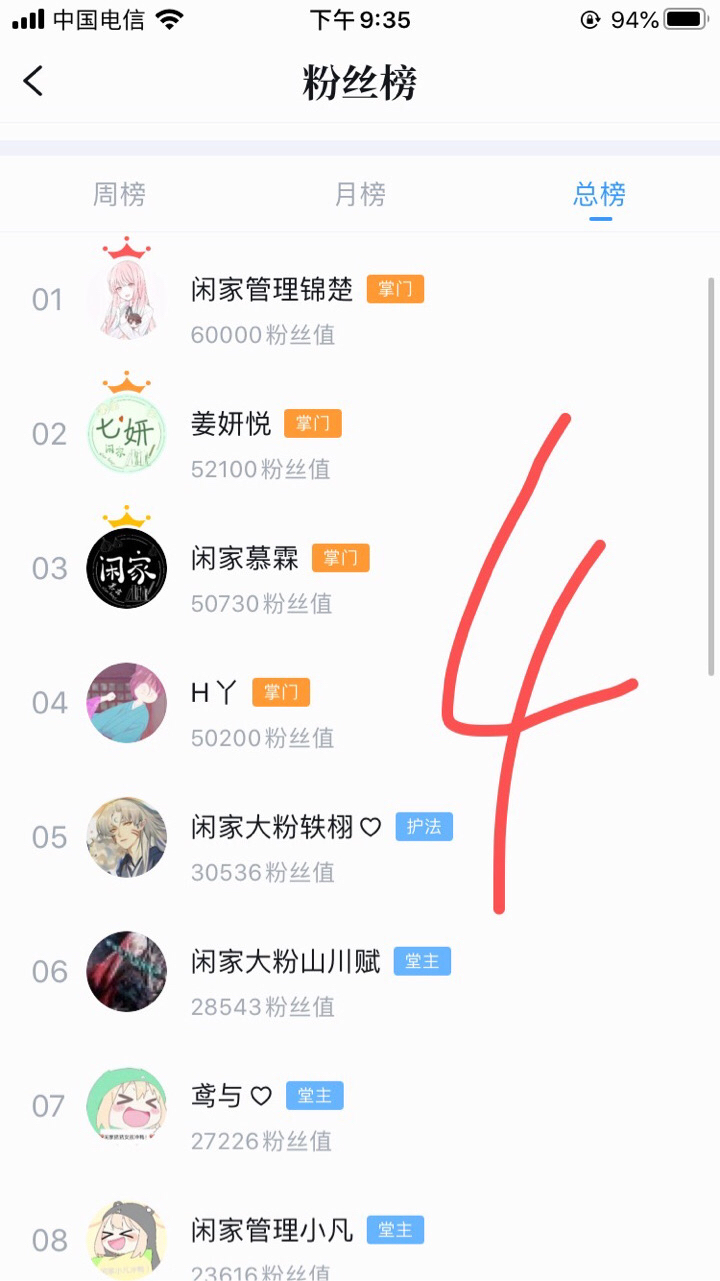Image resolution: width=720 pixels, height=1281 pixels.
Task: View the fan named 鸢与
Action: [218, 1096]
